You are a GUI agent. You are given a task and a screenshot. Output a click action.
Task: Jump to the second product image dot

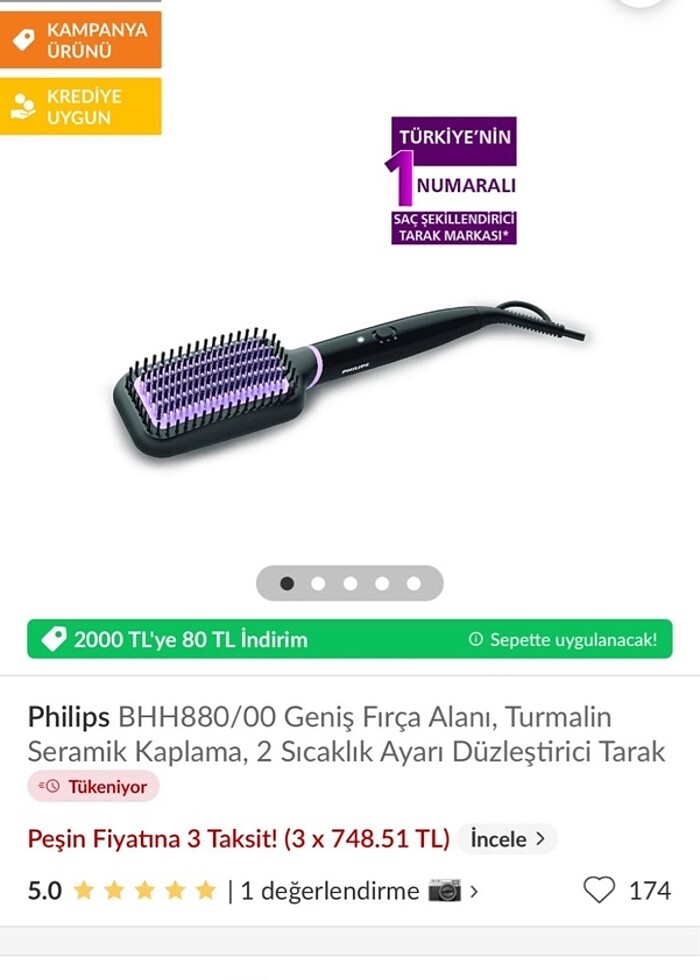pyautogui.click(x=318, y=583)
